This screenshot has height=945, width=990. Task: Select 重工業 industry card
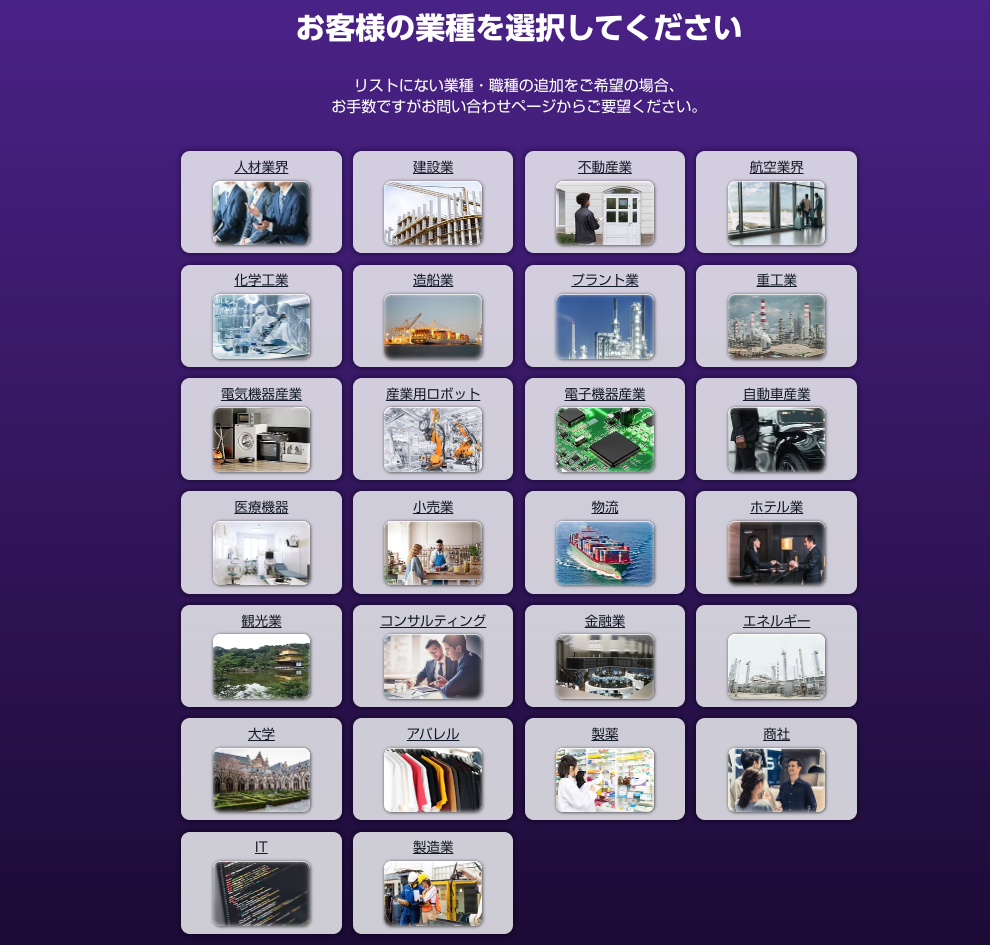[x=776, y=316]
